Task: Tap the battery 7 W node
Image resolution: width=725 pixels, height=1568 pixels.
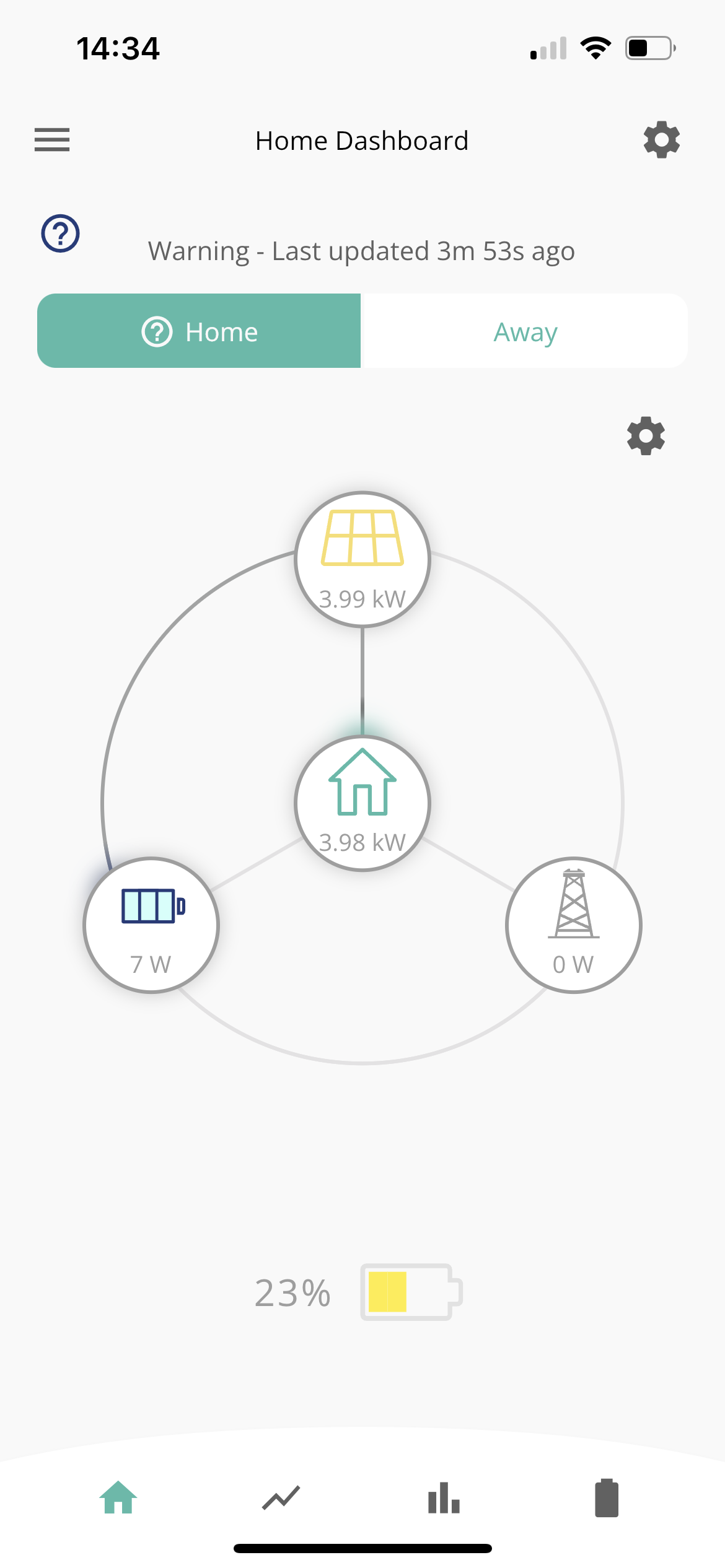Action: coord(151,925)
